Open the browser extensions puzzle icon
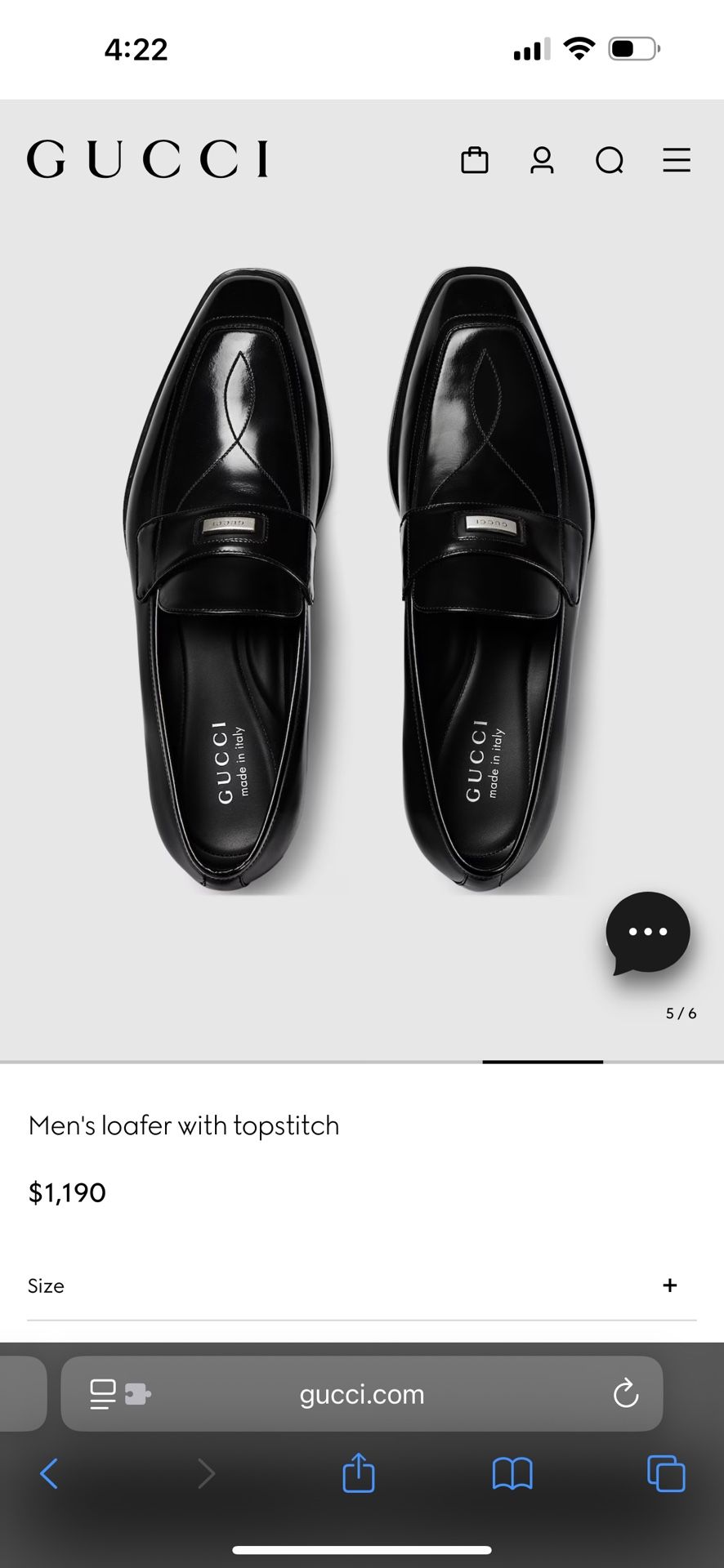The image size is (724, 1568). 139,1394
